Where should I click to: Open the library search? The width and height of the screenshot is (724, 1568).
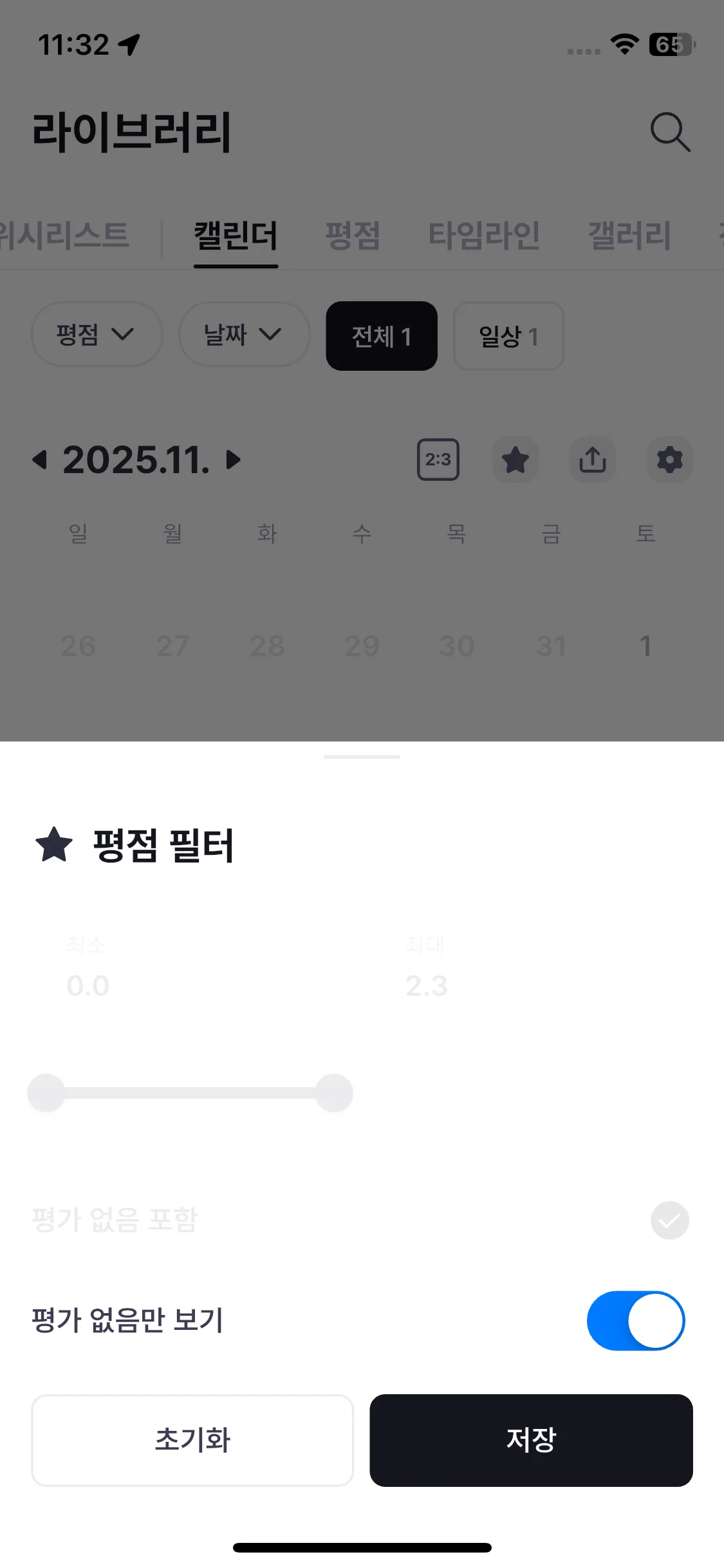(671, 132)
